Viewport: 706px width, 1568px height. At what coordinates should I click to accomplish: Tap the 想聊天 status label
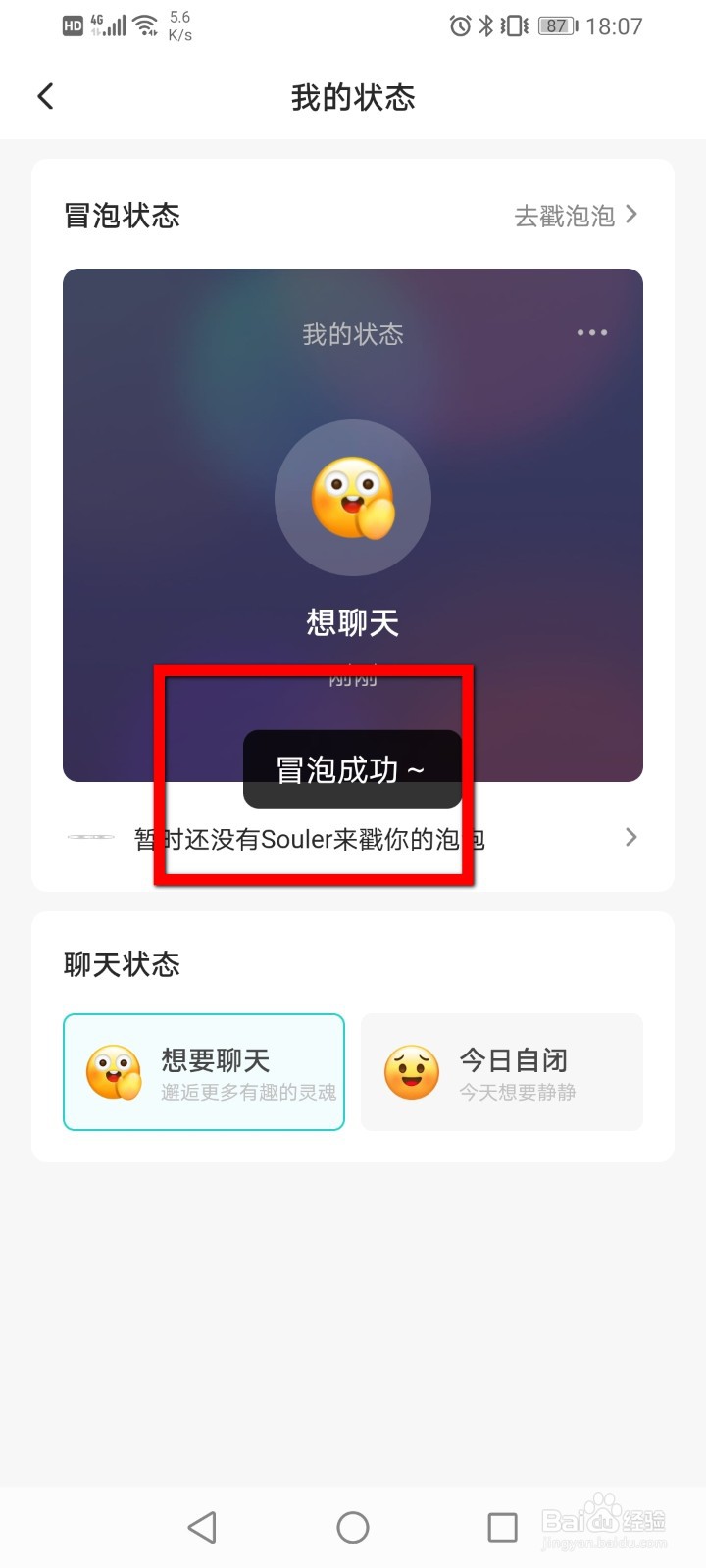(x=351, y=622)
